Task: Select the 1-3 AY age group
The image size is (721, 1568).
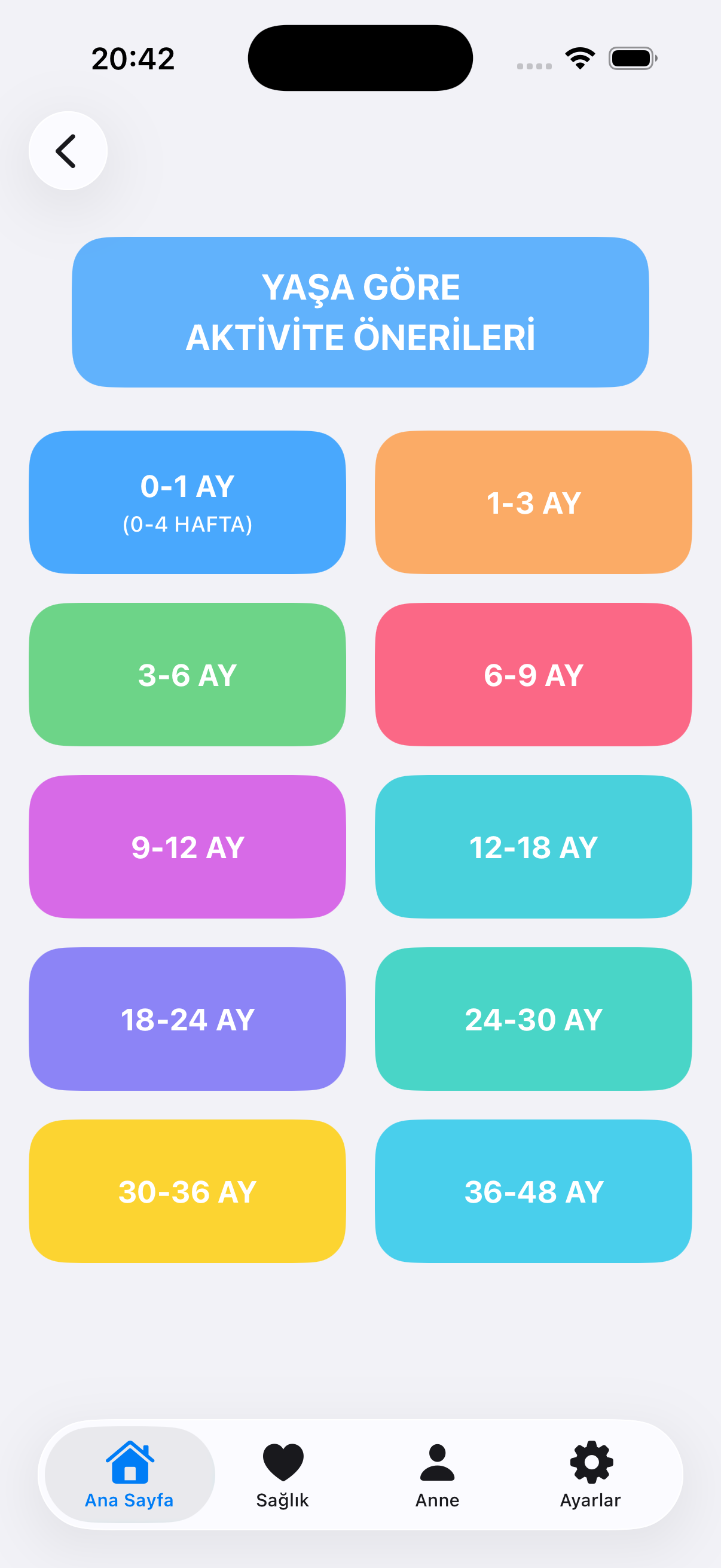Action: (x=533, y=502)
